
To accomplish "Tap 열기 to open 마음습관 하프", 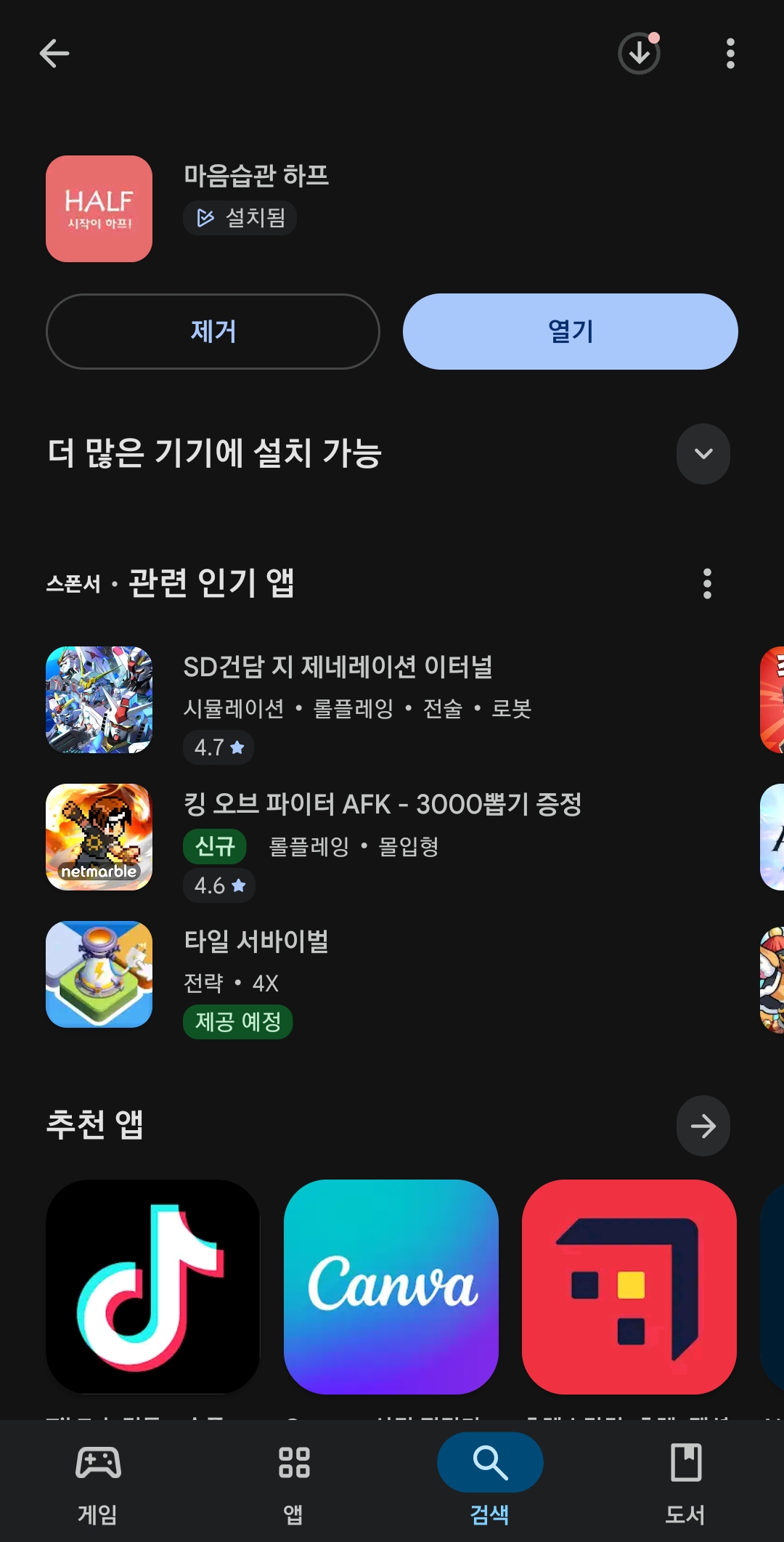I will pyautogui.click(x=570, y=331).
